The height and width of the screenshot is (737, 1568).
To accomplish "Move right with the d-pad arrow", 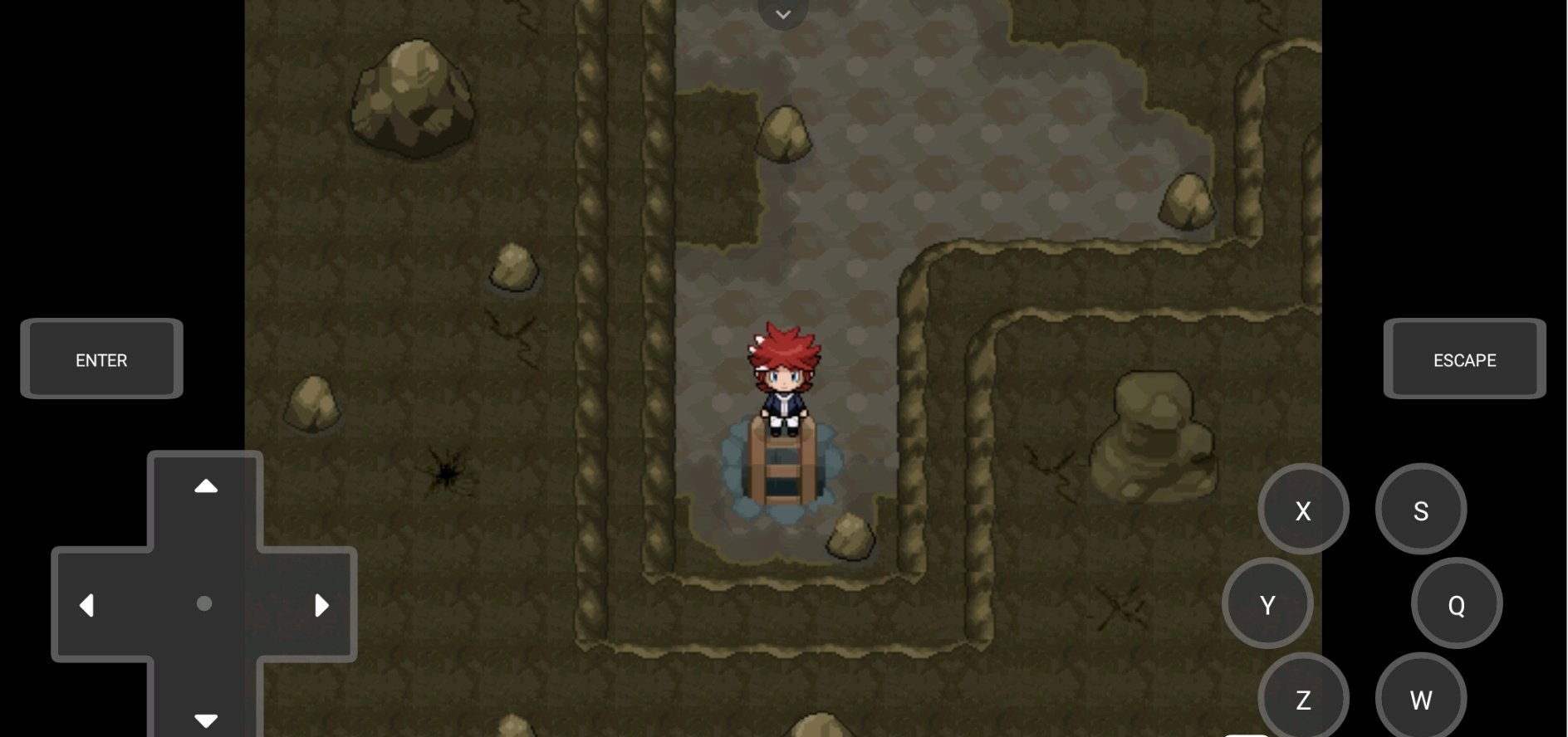I will click(x=321, y=605).
